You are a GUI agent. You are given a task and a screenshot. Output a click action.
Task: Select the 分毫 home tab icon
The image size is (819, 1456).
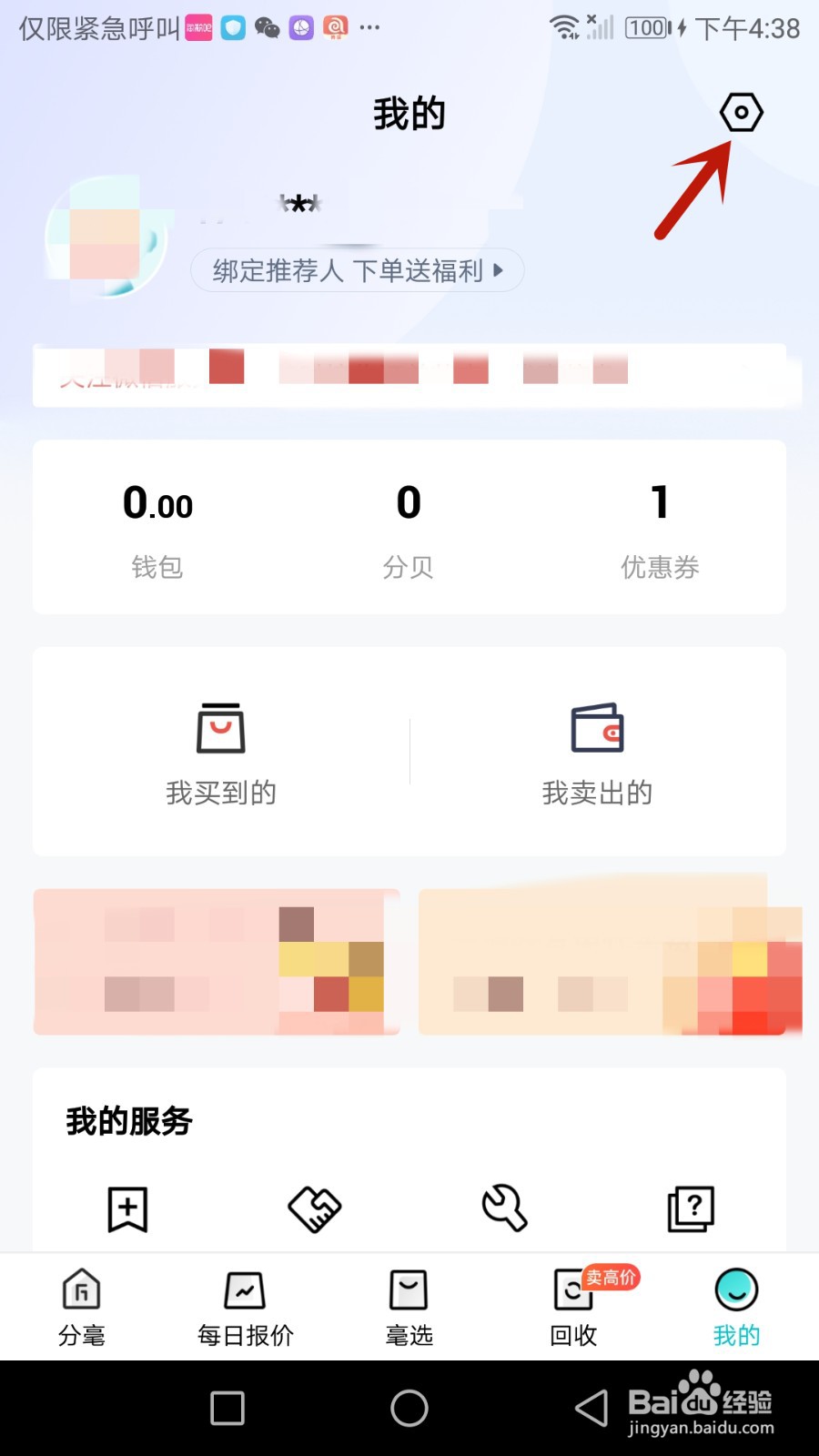pyautogui.click(x=81, y=1289)
